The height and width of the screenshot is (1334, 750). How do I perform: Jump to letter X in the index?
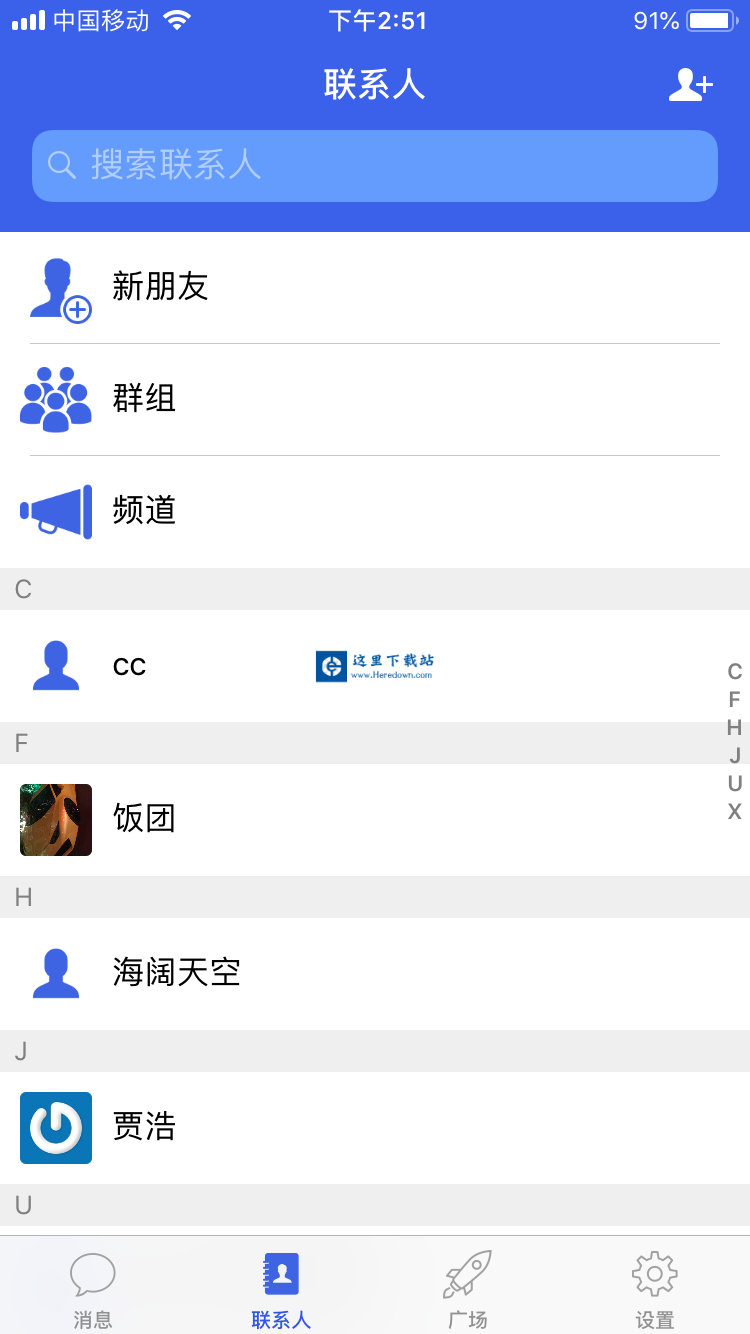click(735, 812)
